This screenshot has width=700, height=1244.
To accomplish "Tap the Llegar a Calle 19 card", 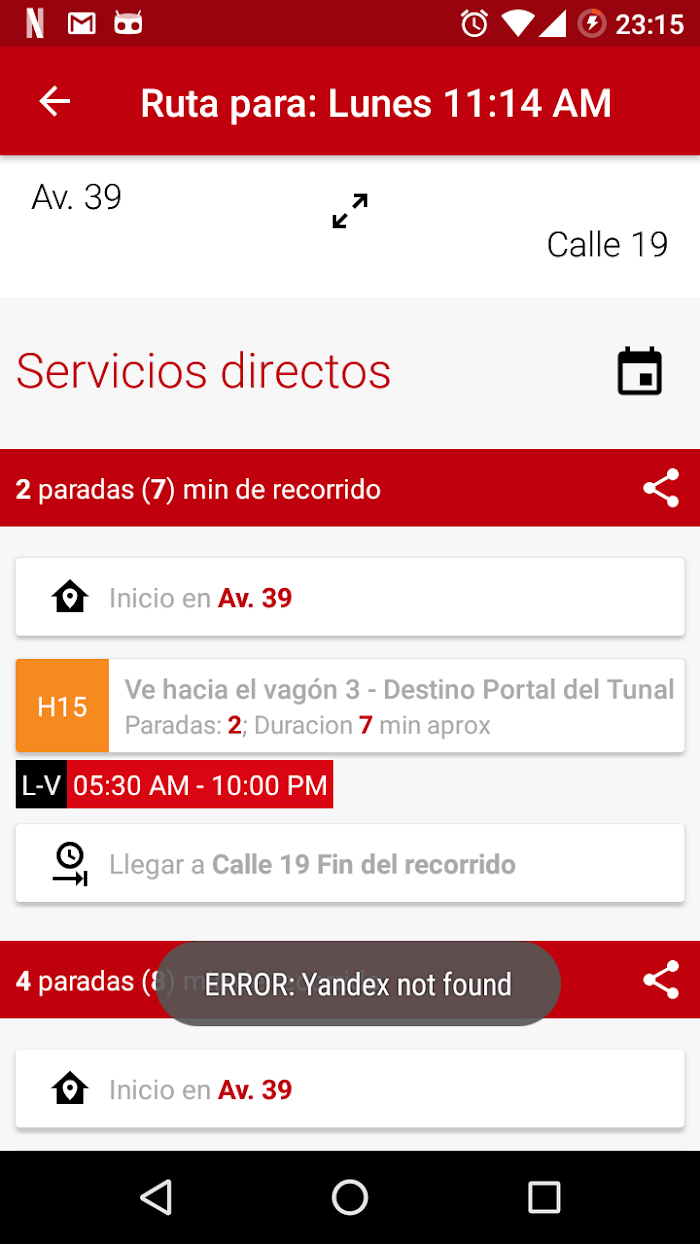I will [350, 864].
